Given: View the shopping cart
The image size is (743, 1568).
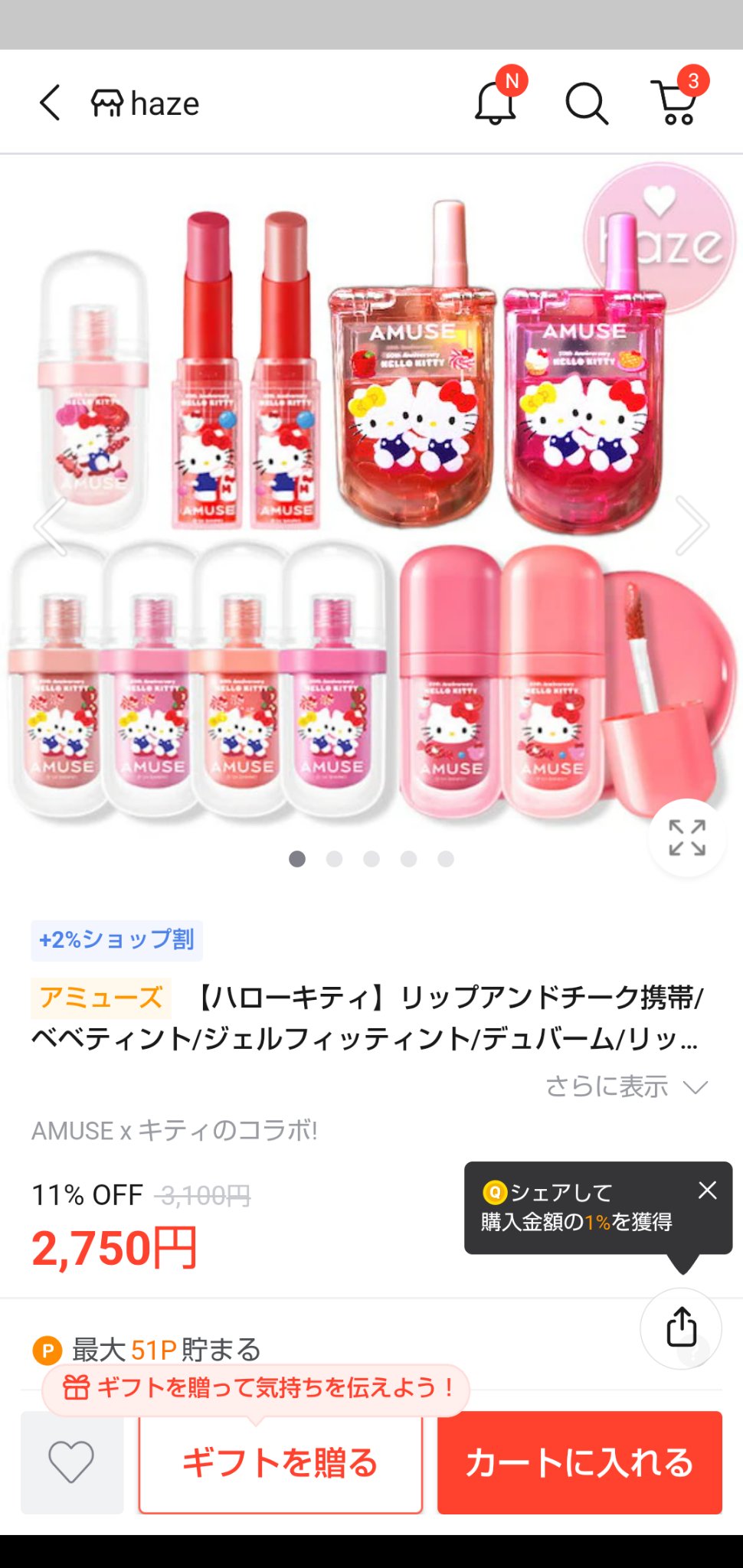Looking at the screenshot, I should pos(677,103).
